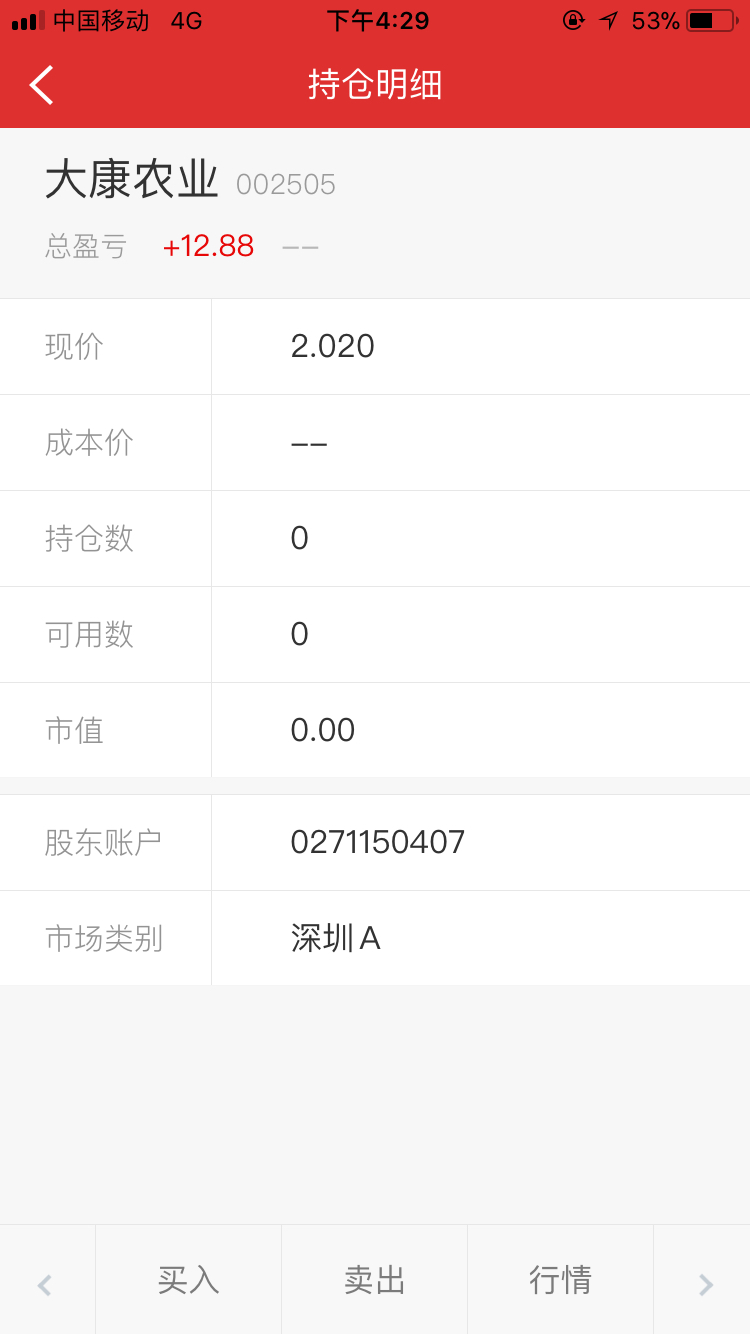Show the previous holding with the left arrow
750x1334 pixels.
[x=45, y=1284]
